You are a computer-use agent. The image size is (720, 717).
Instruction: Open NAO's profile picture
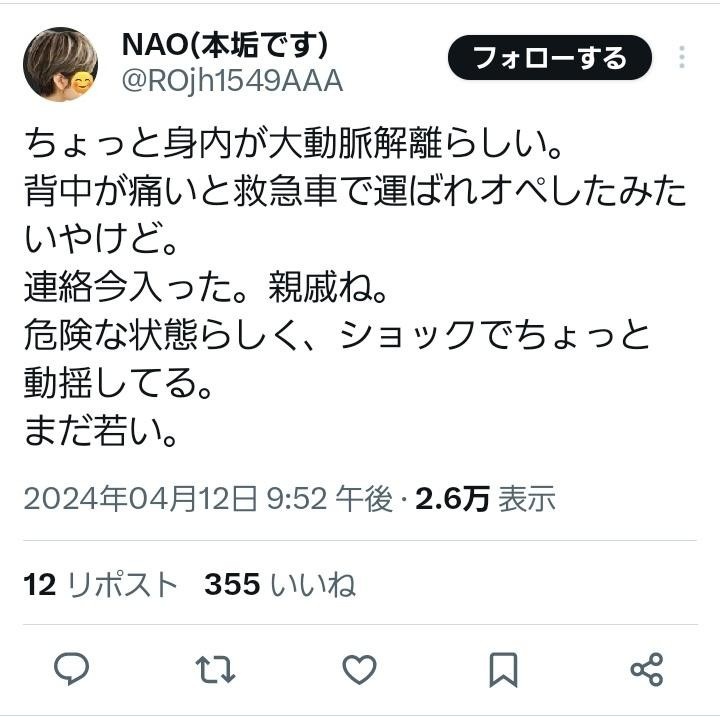[60, 64]
